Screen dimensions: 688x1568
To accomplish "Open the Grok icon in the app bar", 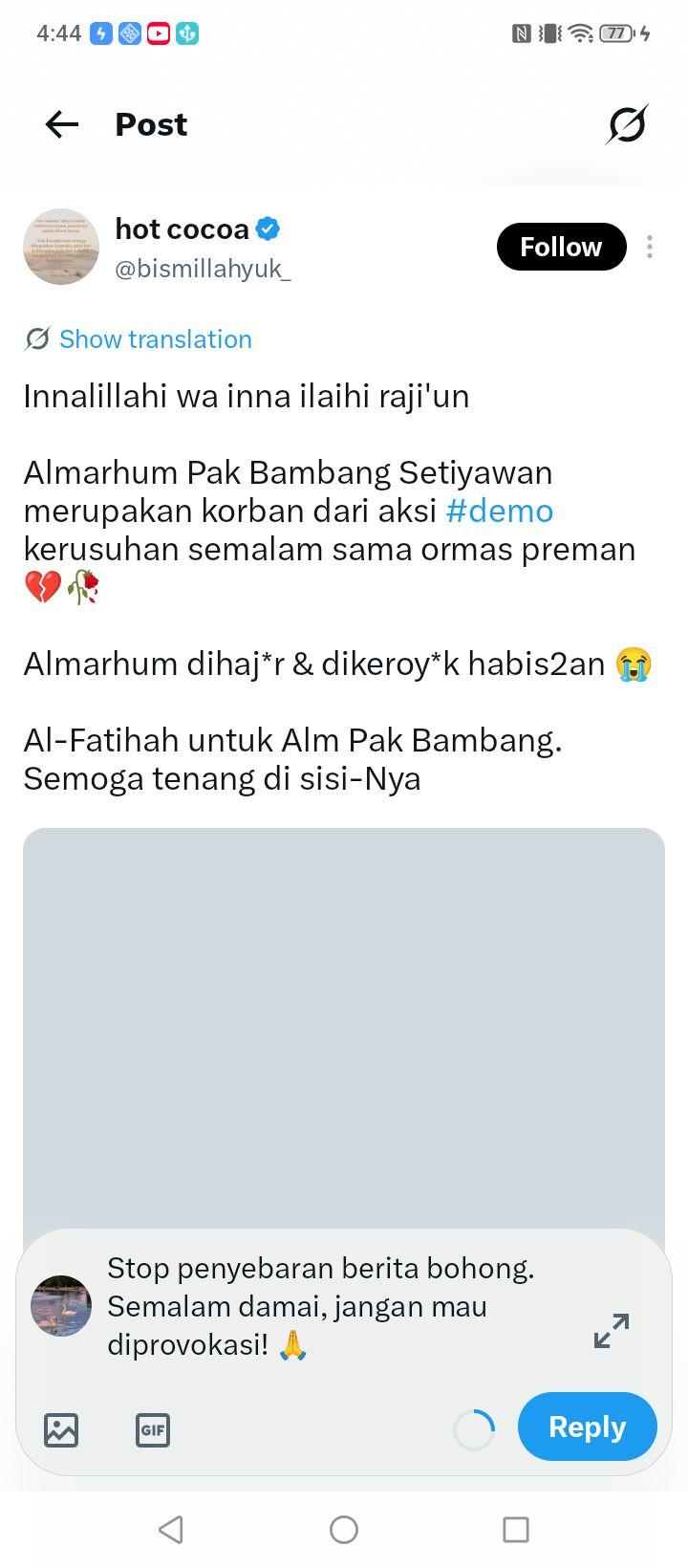I will (x=627, y=124).
